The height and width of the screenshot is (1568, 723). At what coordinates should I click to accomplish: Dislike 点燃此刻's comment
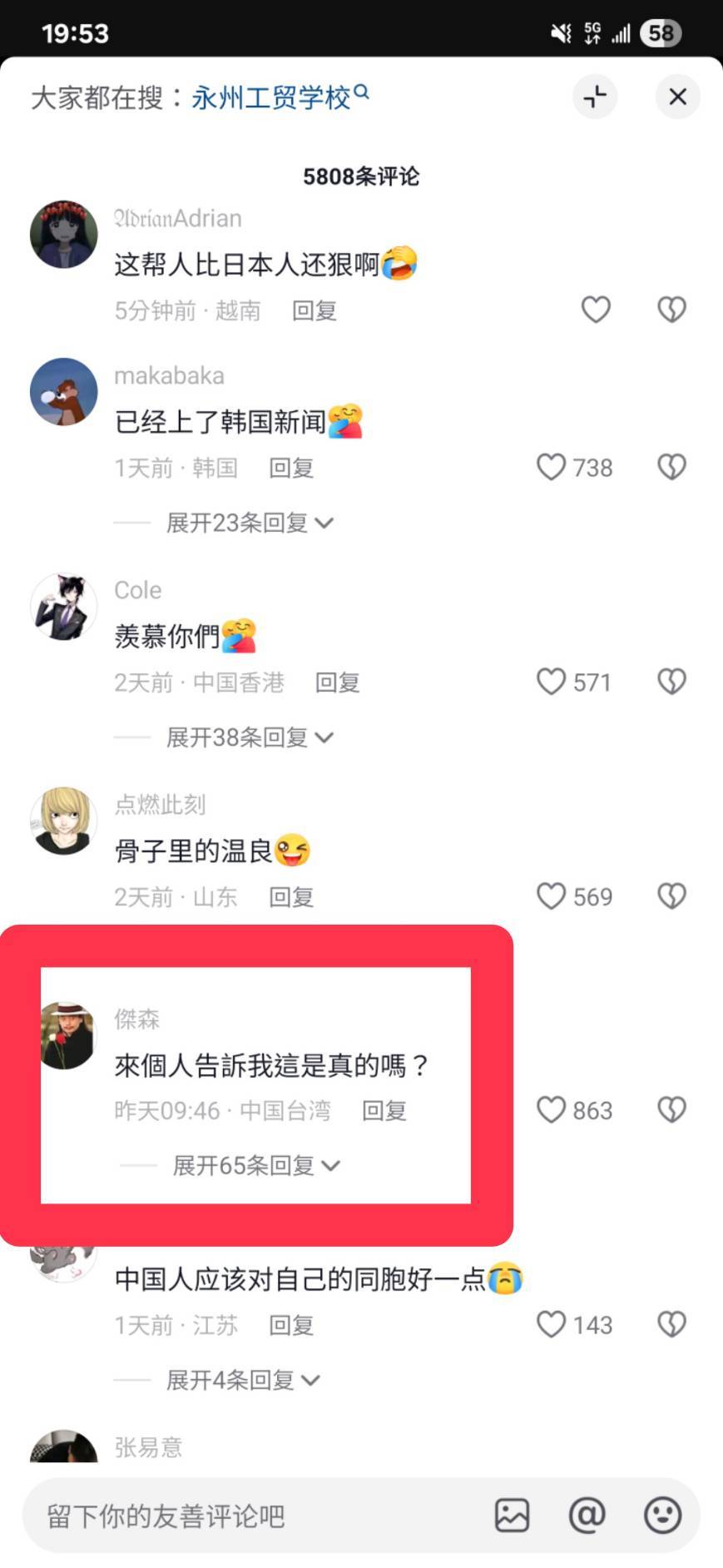pos(671,896)
